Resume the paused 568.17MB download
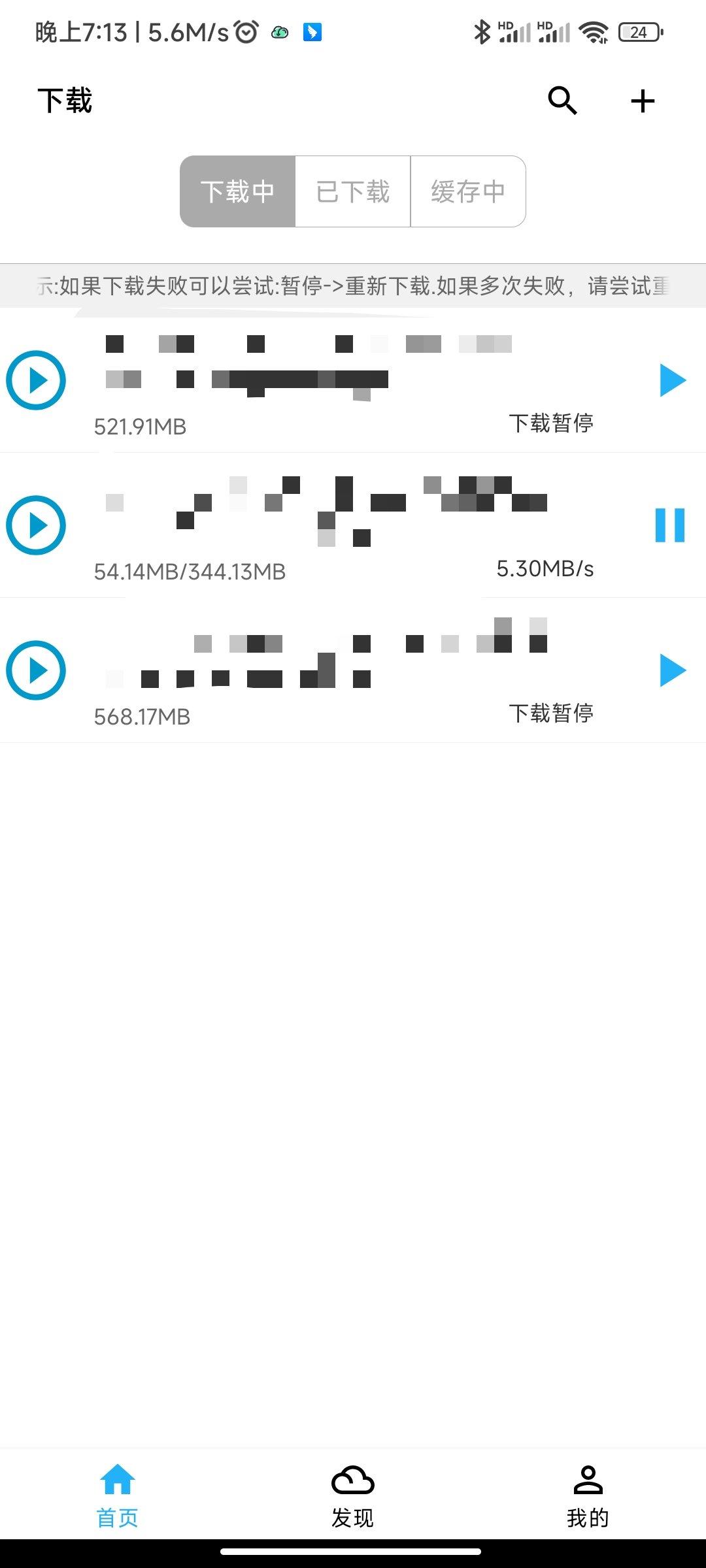The width and height of the screenshot is (706, 1568). point(672,670)
